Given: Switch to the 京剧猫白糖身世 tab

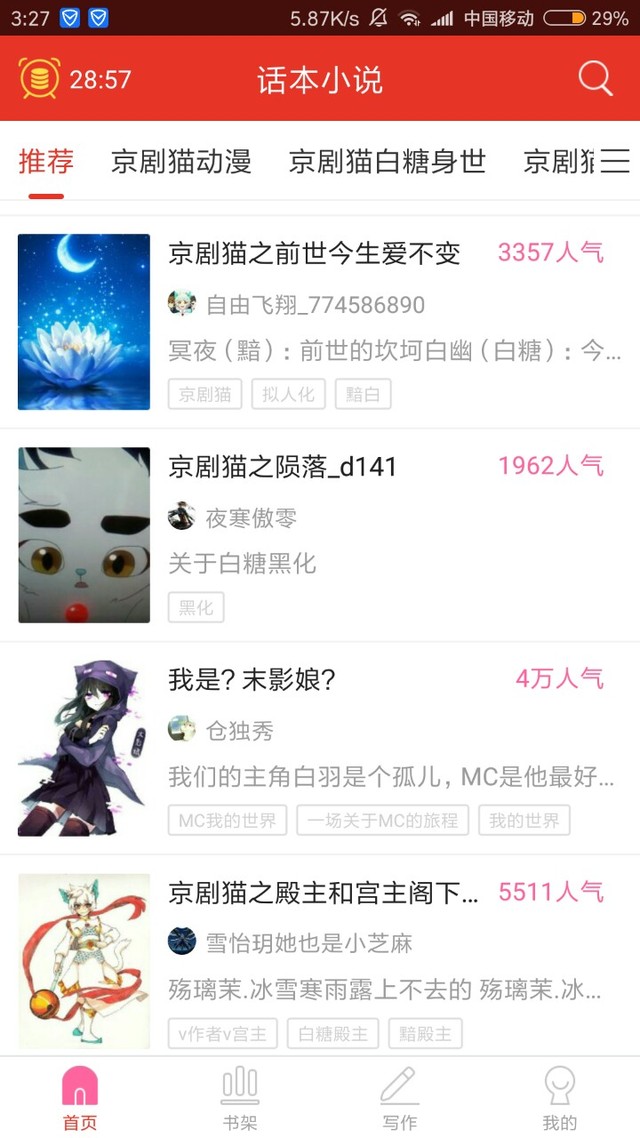Looking at the screenshot, I should click(387, 161).
